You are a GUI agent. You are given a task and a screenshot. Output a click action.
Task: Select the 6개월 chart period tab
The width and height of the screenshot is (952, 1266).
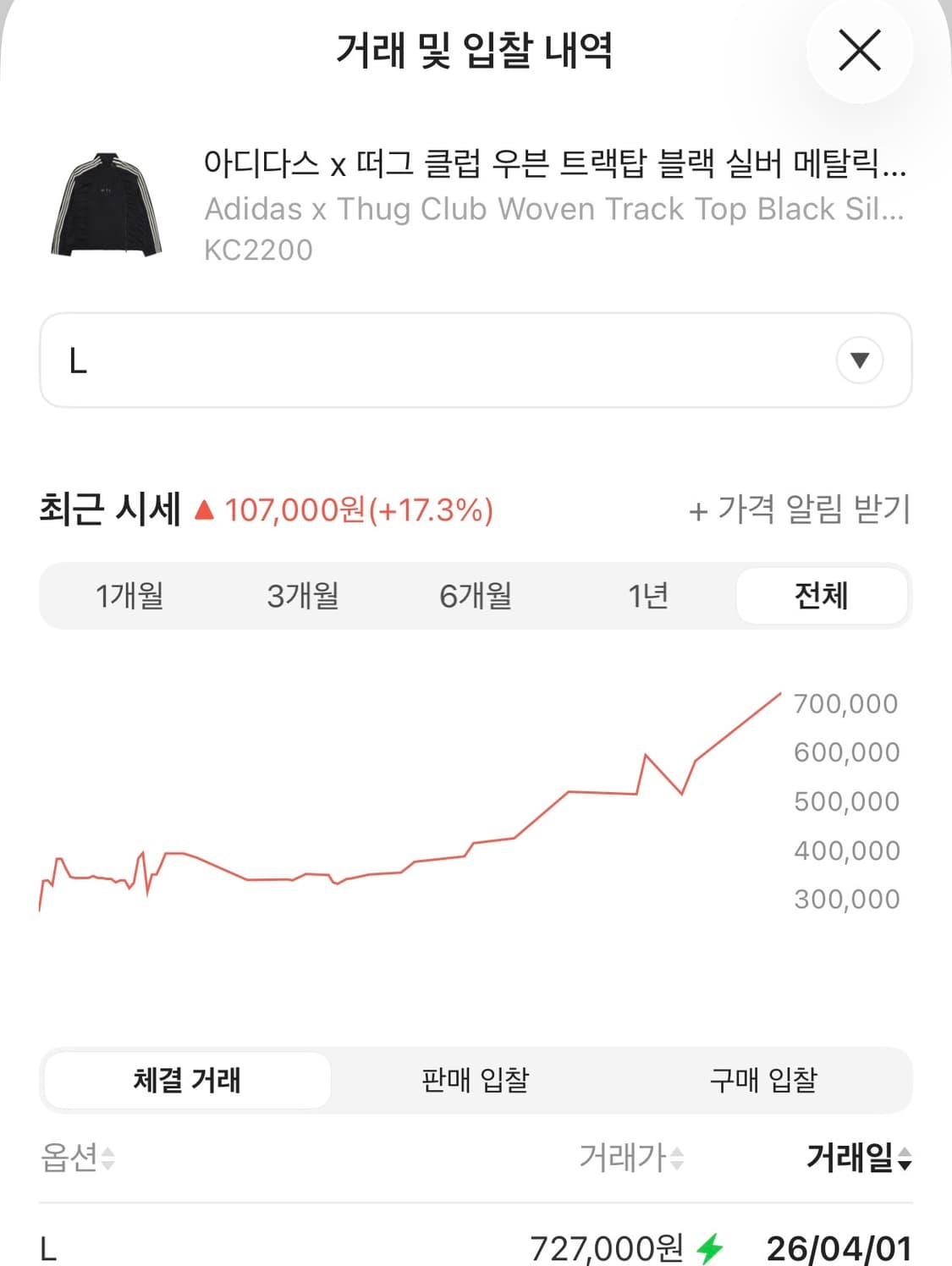(x=476, y=596)
